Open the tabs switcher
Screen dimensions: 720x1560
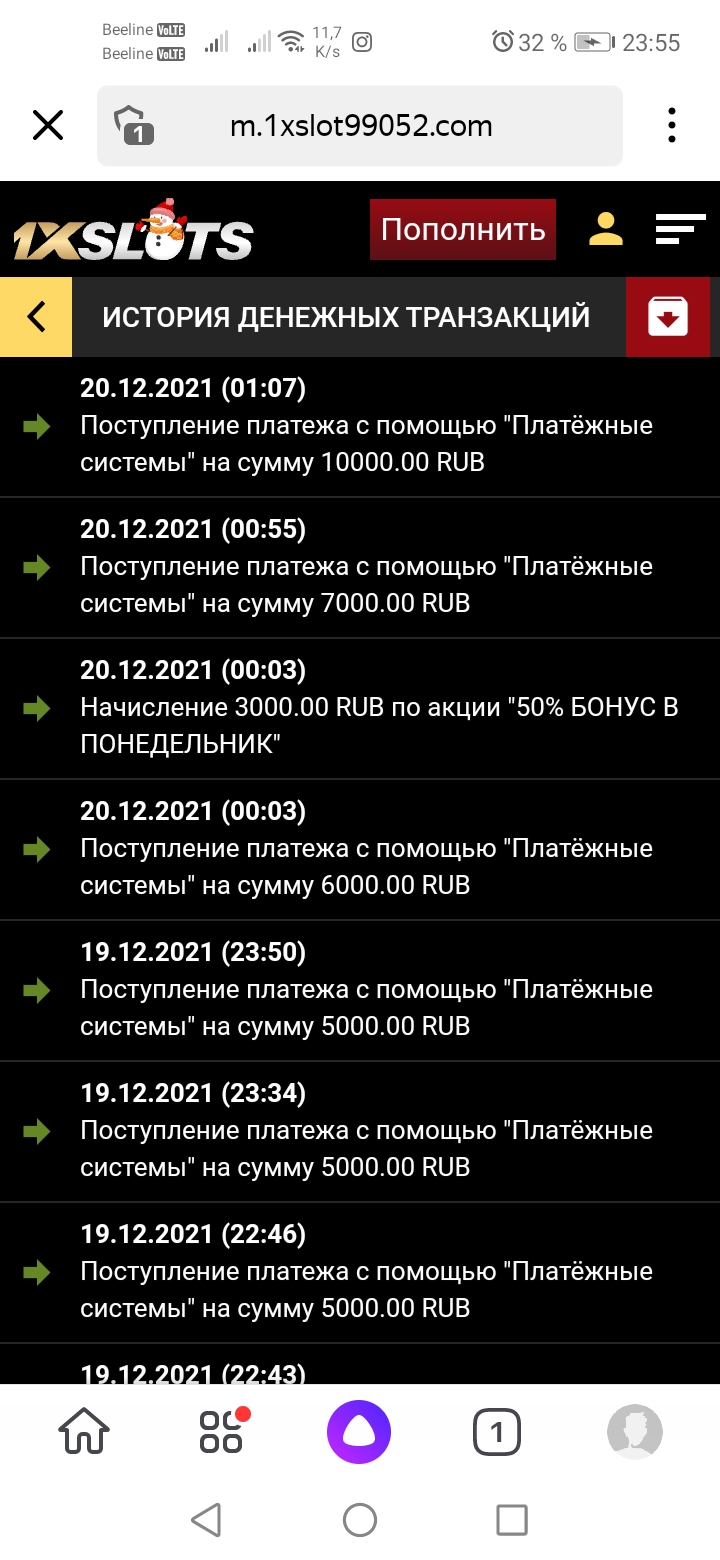496,1433
